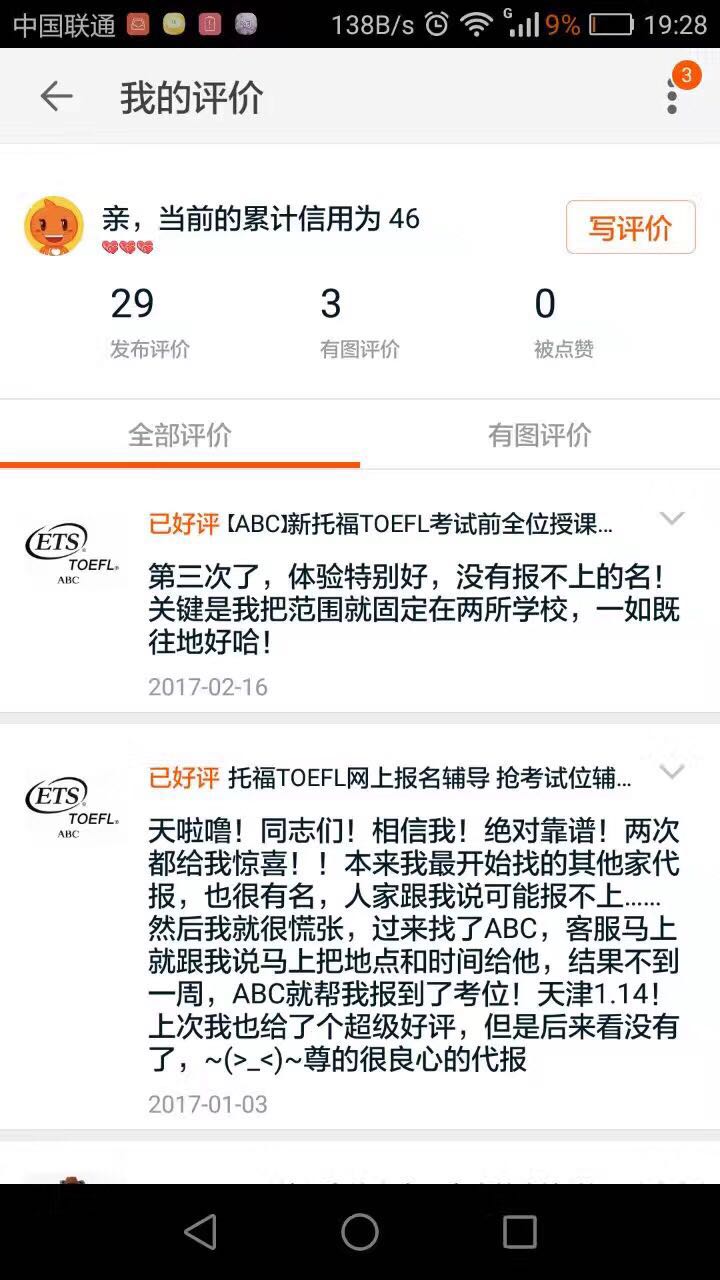720x1280 pixels.
Task: Go back using the top-left arrow
Action: pyautogui.click(x=56, y=97)
